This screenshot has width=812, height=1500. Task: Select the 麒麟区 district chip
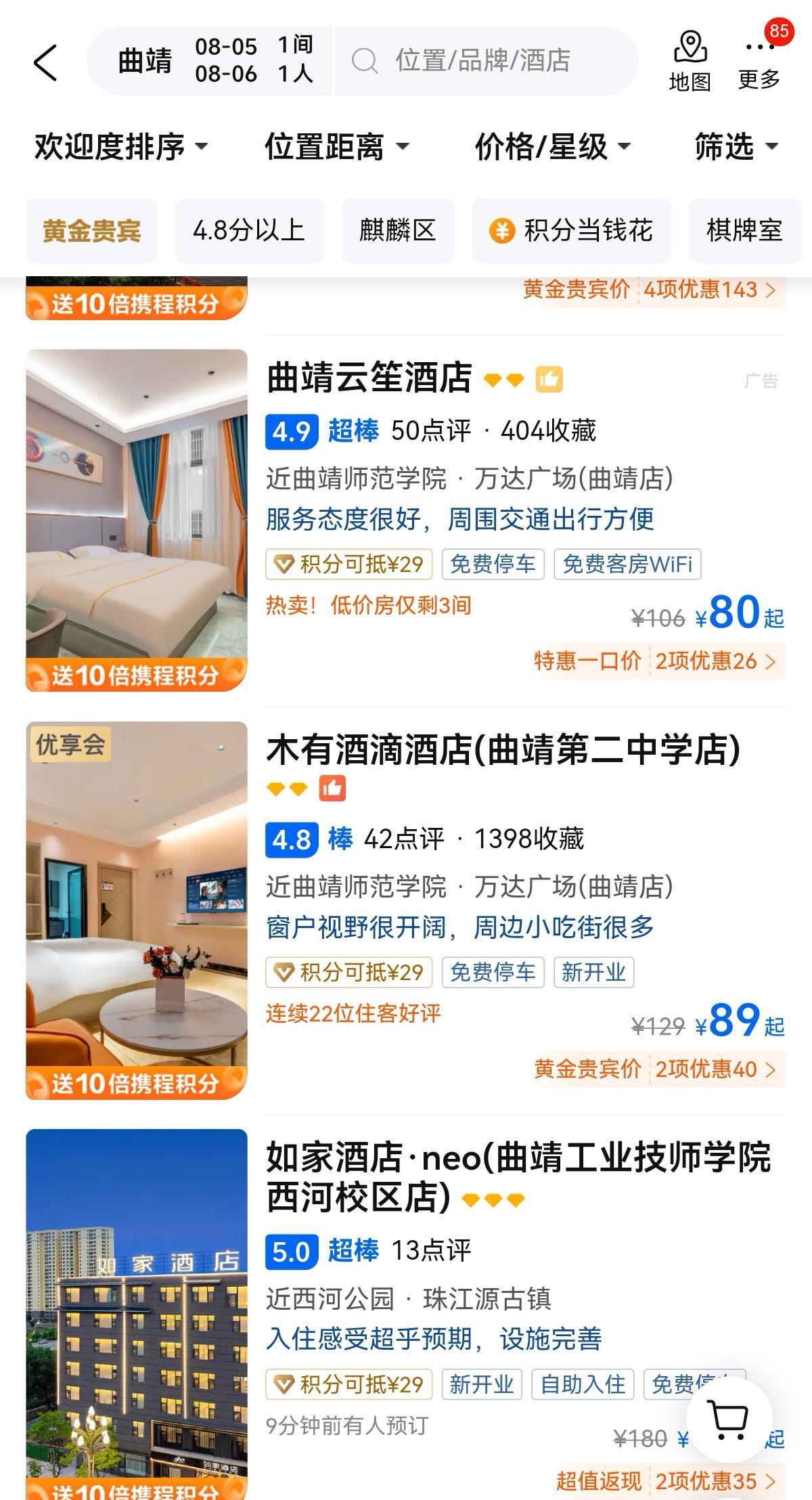(x=397, y=231)
